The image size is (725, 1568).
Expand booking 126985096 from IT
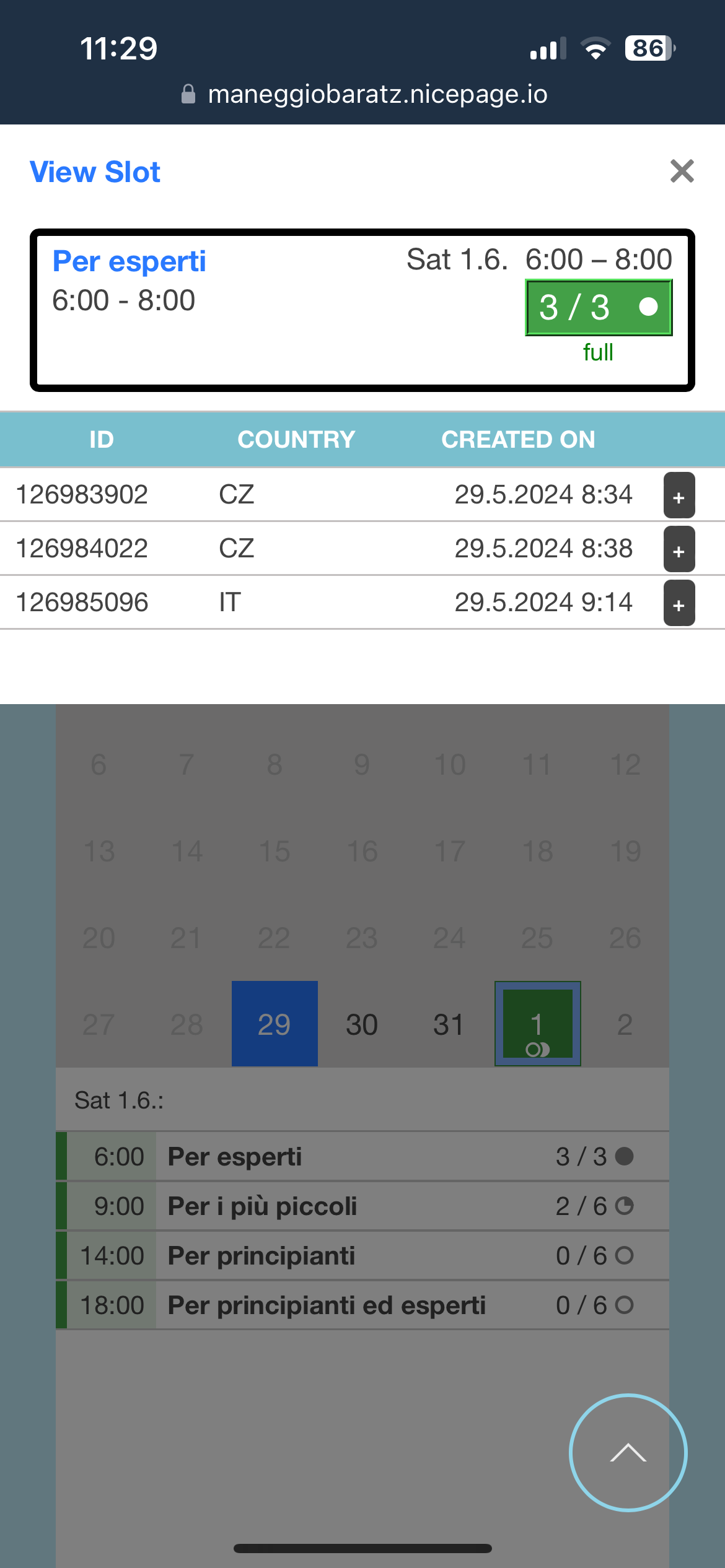[x=679, y=603]
